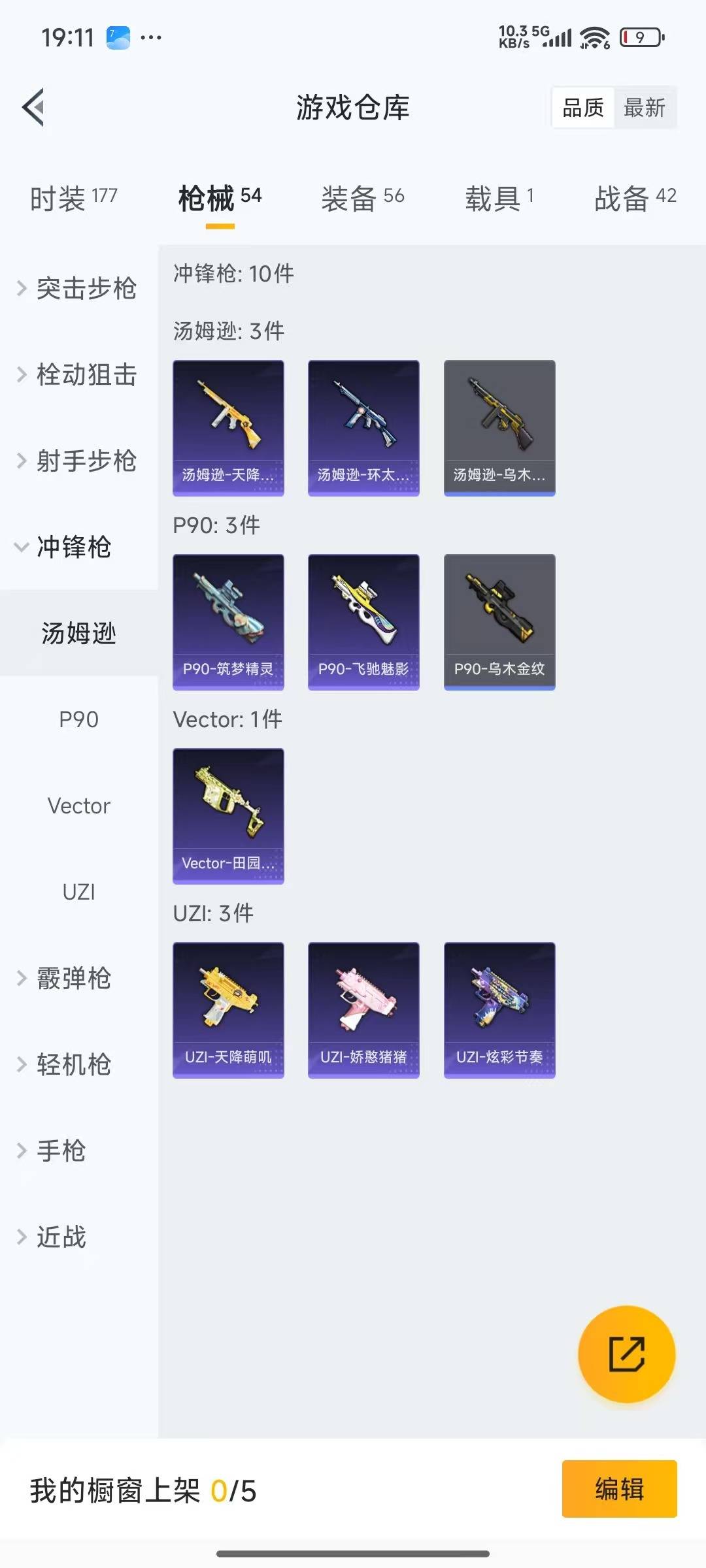View the UZI-炫彩节奏 skin
706x1568 pixels.
click(x=499, y=1009)
